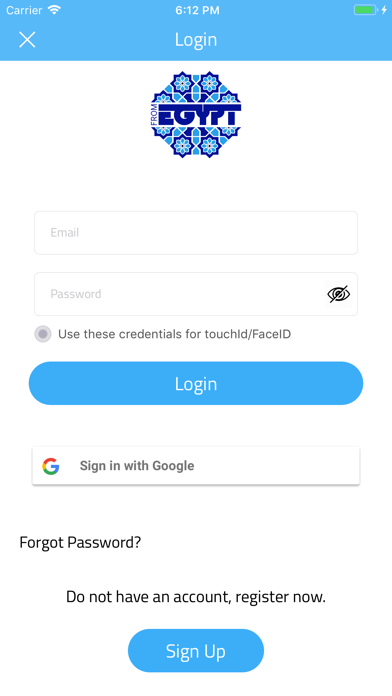Viewport: 392px width, 696px height.
Task: Sign in with Google
Action: [x=196, y=466]
